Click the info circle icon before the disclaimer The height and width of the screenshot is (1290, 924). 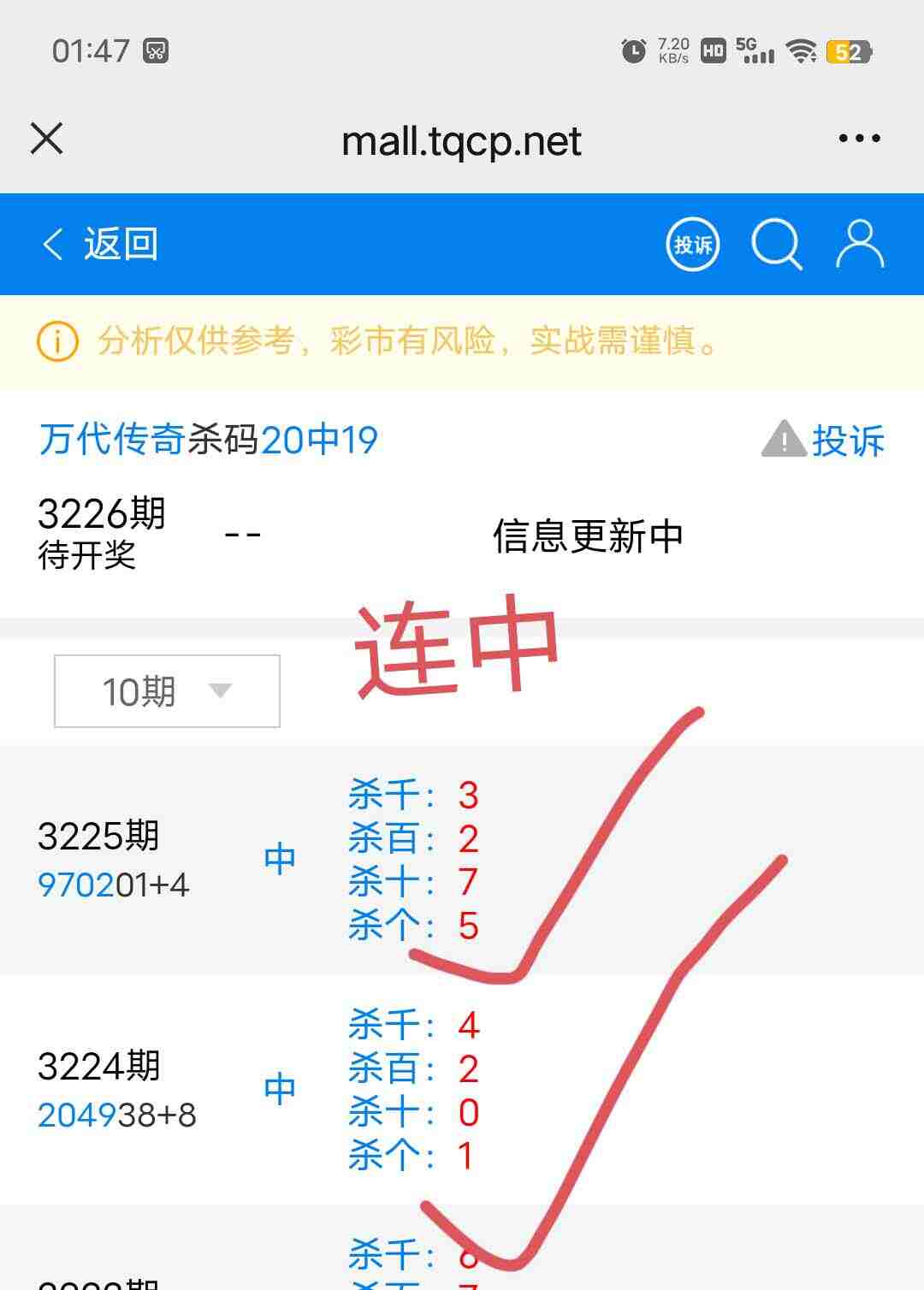[56, 340]
